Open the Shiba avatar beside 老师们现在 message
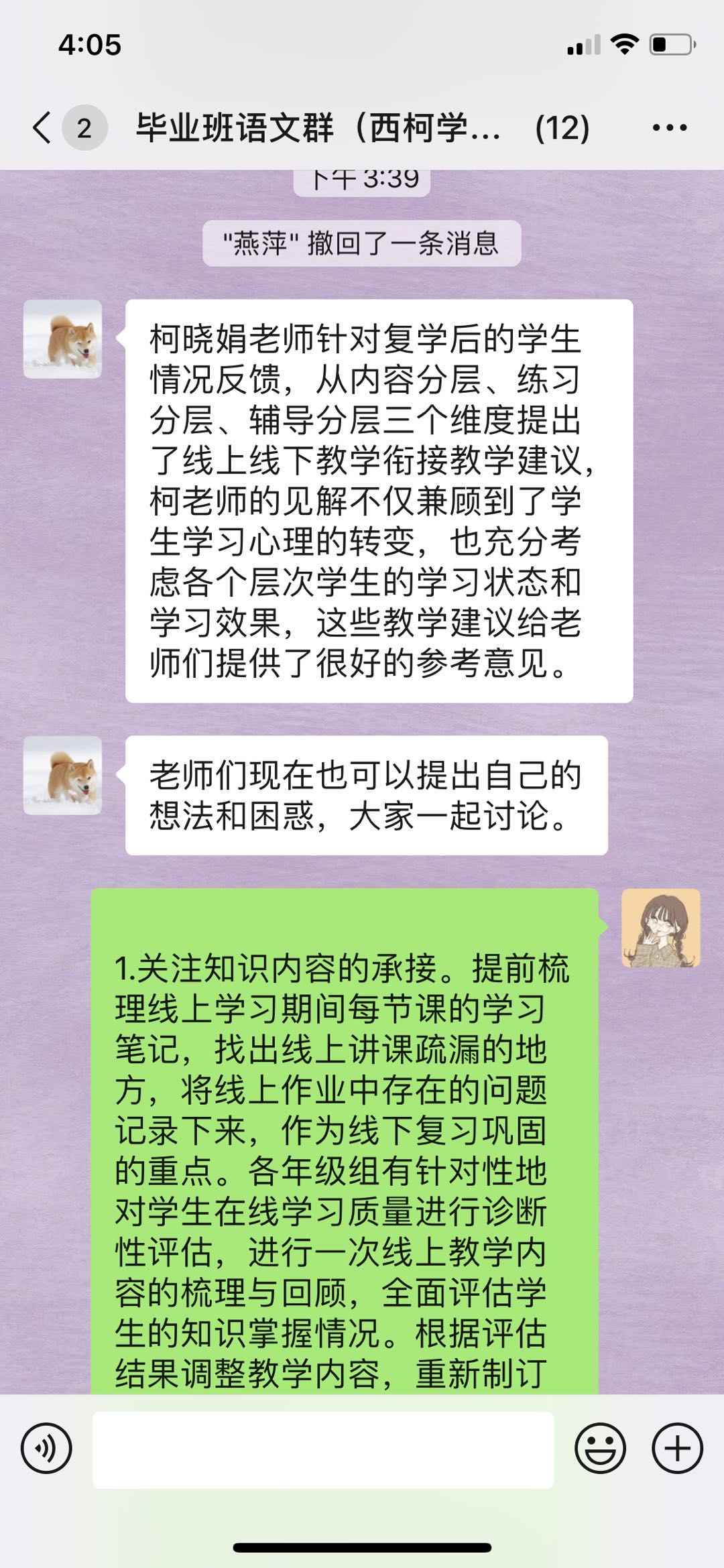The width and height of the screenshot is (724, 1568). [x=62, y=776]
